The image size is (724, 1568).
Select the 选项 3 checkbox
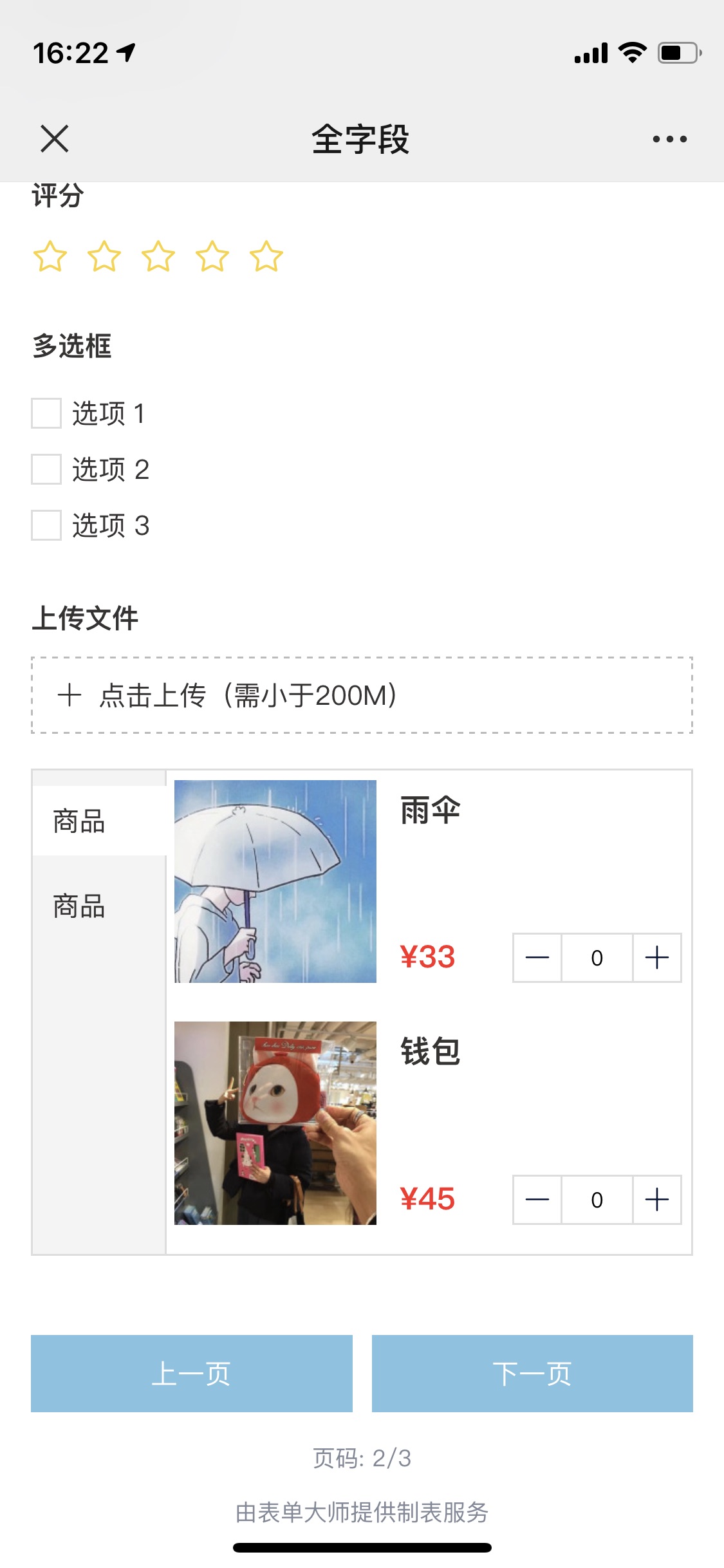coord(46,525)
